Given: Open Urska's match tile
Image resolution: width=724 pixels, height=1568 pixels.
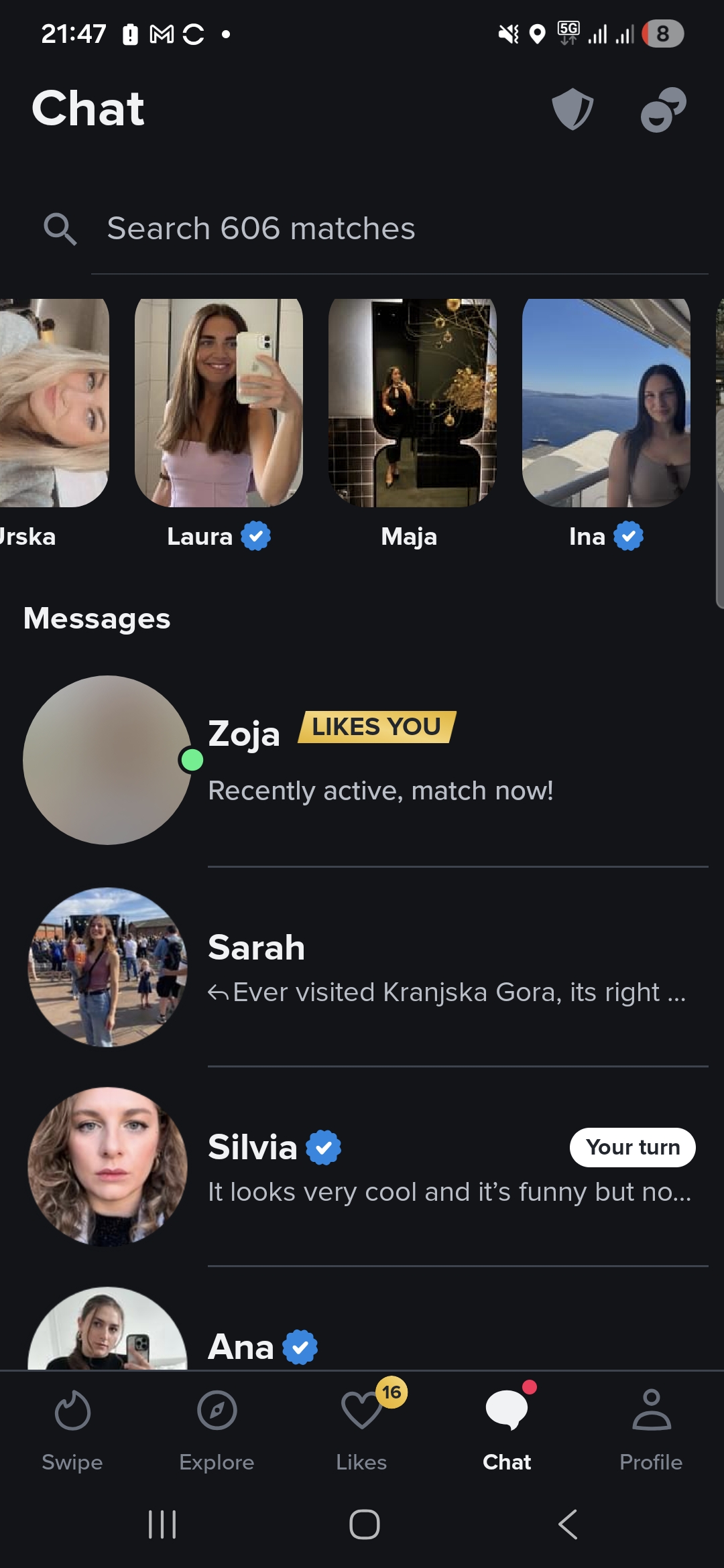Looking at the screenshot, I should [54, 424].
